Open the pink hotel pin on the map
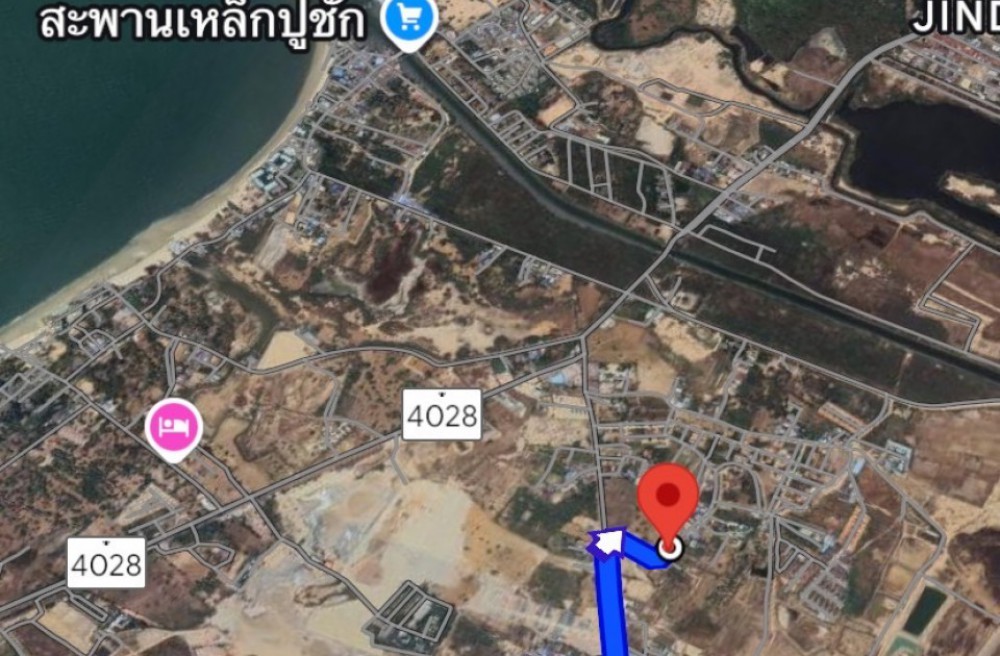The image size is (1000, 656). (175, 427)
